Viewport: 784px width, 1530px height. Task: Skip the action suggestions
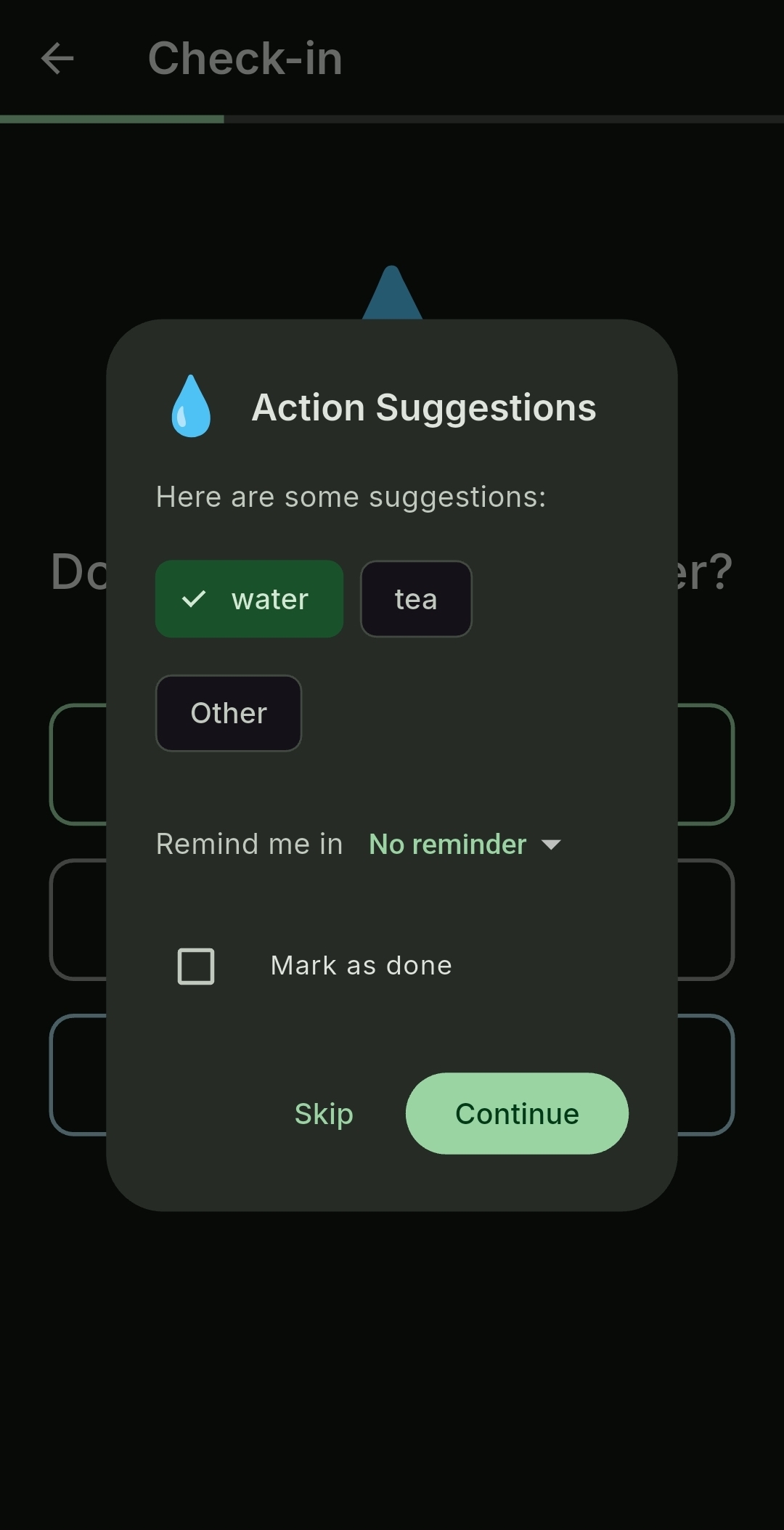(324, 1114)
